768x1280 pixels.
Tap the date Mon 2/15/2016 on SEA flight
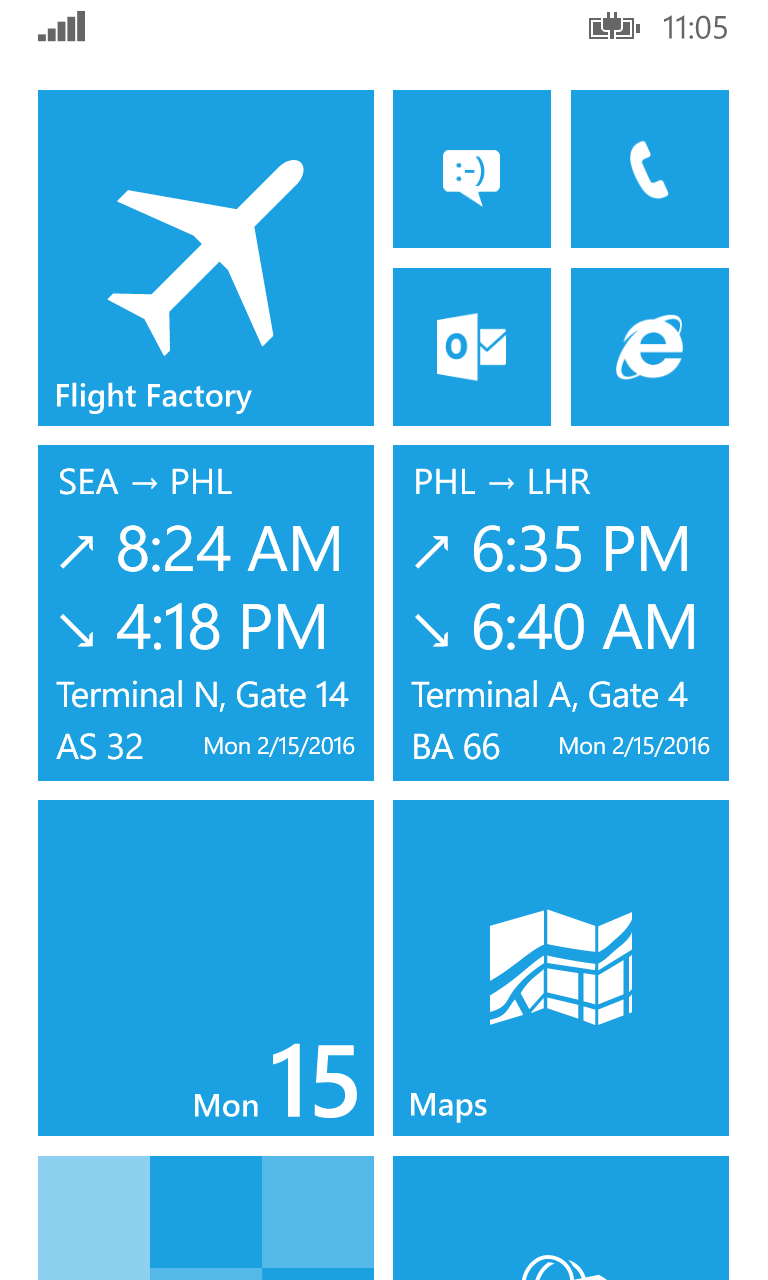tap(279, 746)
